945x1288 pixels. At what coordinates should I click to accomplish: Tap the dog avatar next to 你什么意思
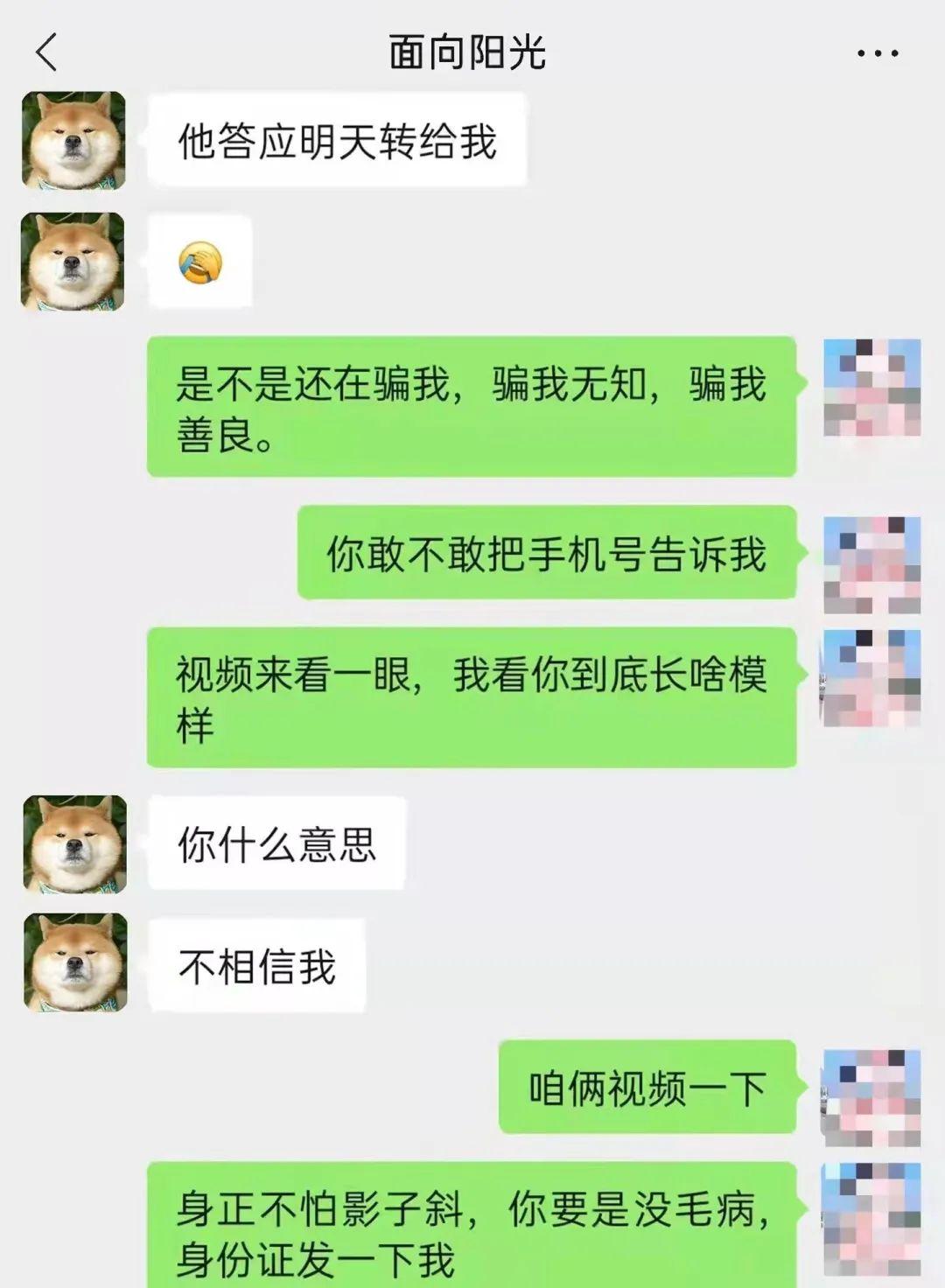pos(75,844)
